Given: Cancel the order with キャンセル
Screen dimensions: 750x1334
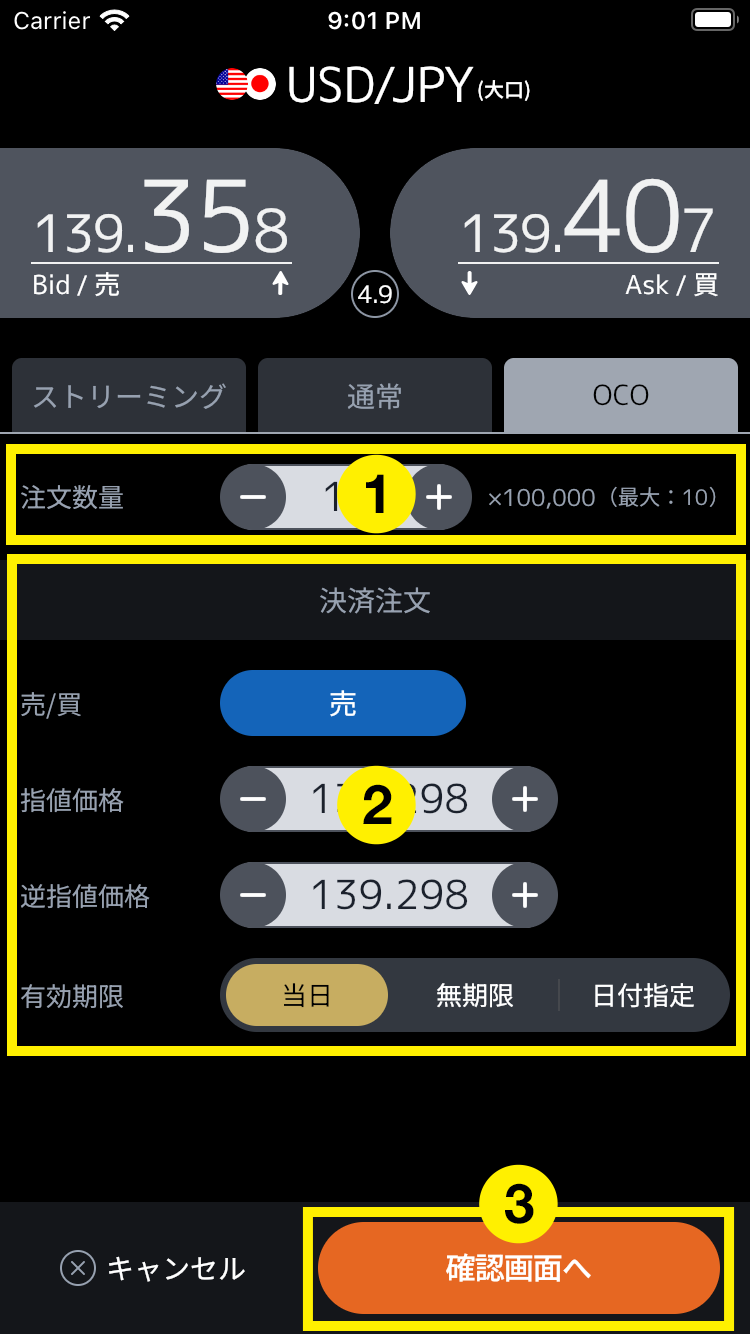Looking at the screenshot, I should (153, 1268).
